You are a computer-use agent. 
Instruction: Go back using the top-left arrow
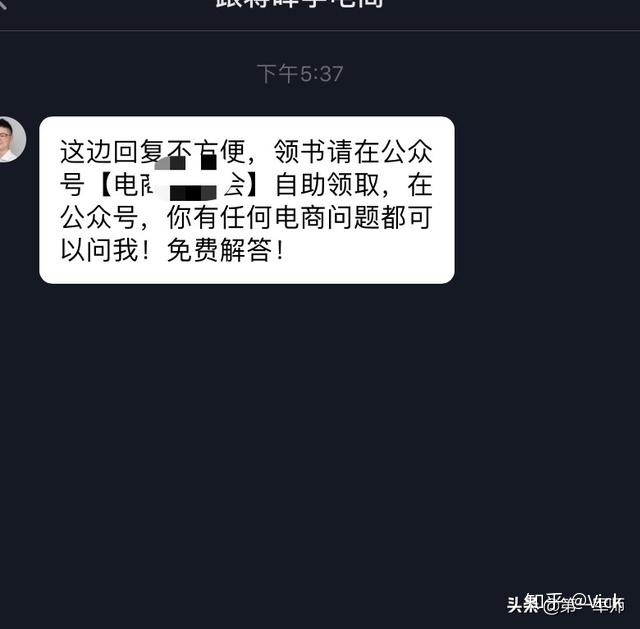pos(4,3)
